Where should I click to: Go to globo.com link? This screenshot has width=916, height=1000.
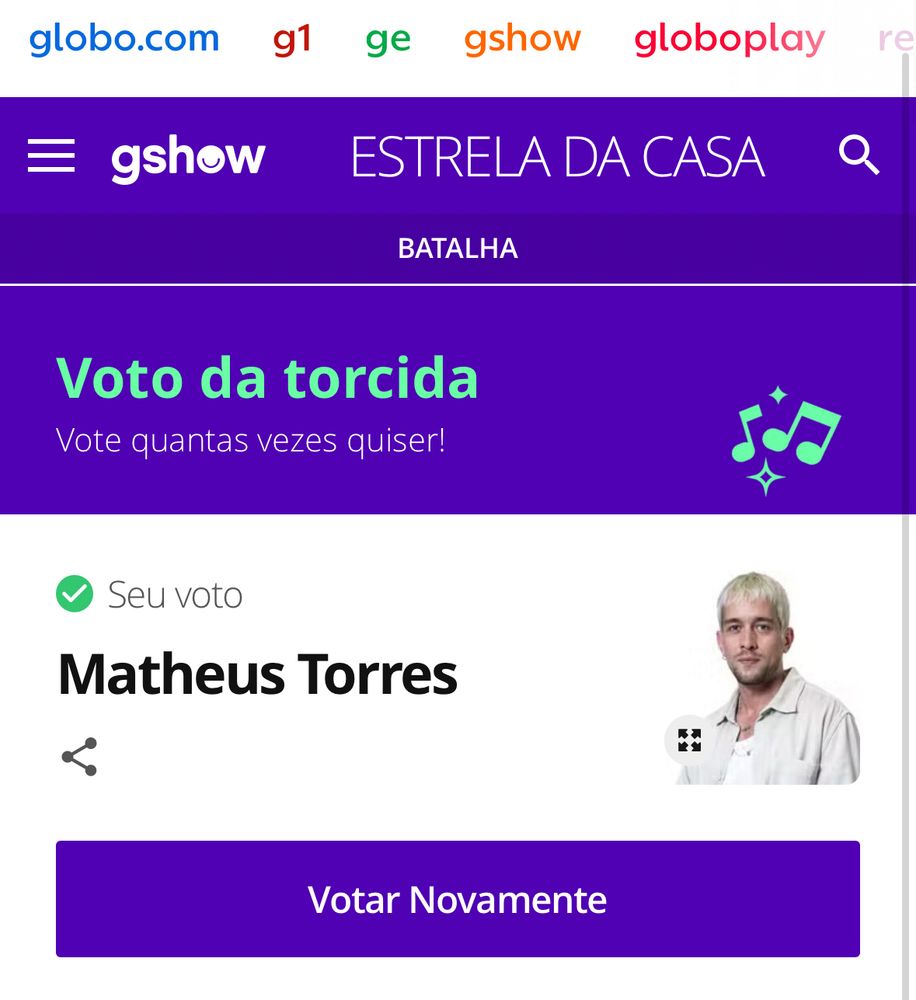(124, 39)
